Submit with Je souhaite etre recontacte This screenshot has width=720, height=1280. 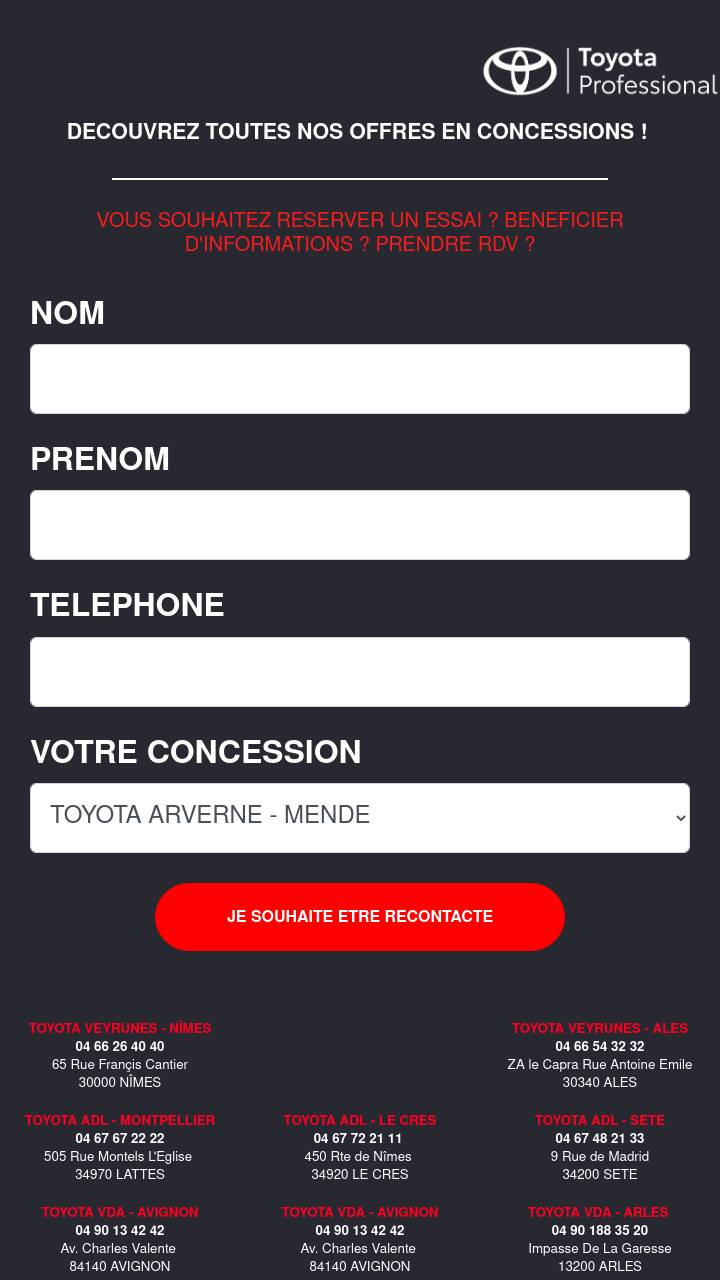(360, 917)
